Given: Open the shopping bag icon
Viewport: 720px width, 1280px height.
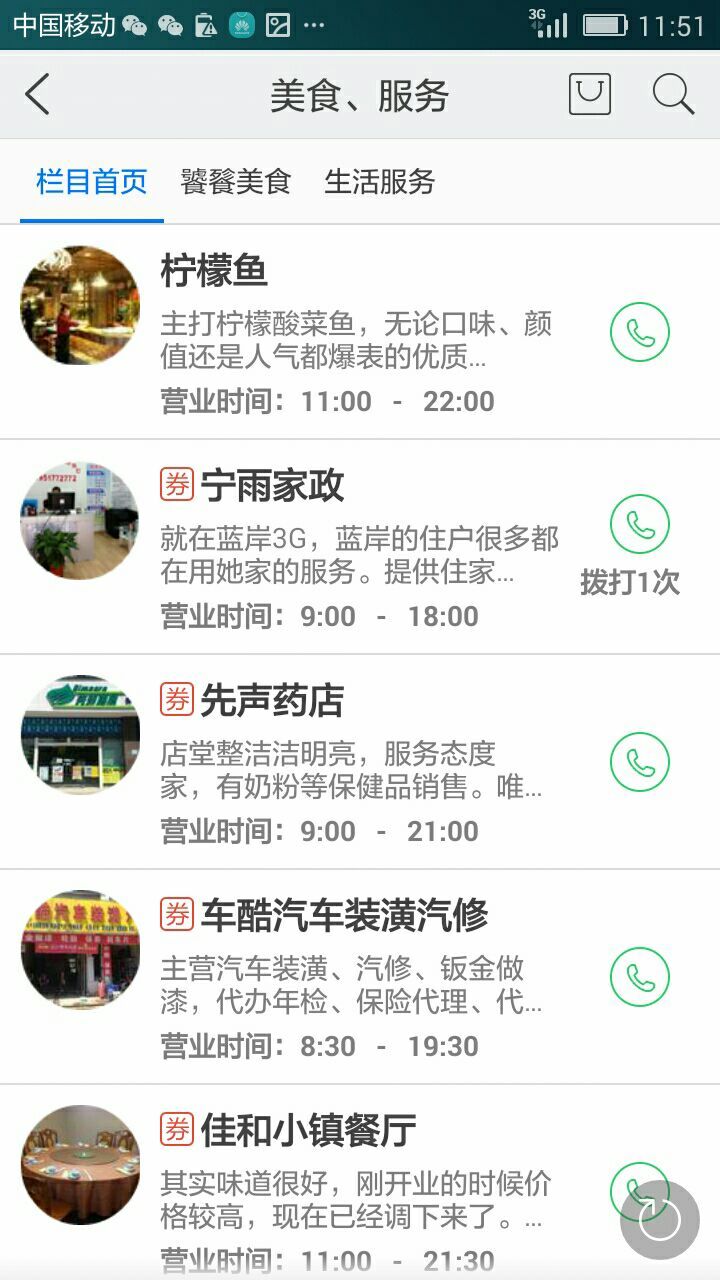Looking at the screenshot, I should [590, 95].
